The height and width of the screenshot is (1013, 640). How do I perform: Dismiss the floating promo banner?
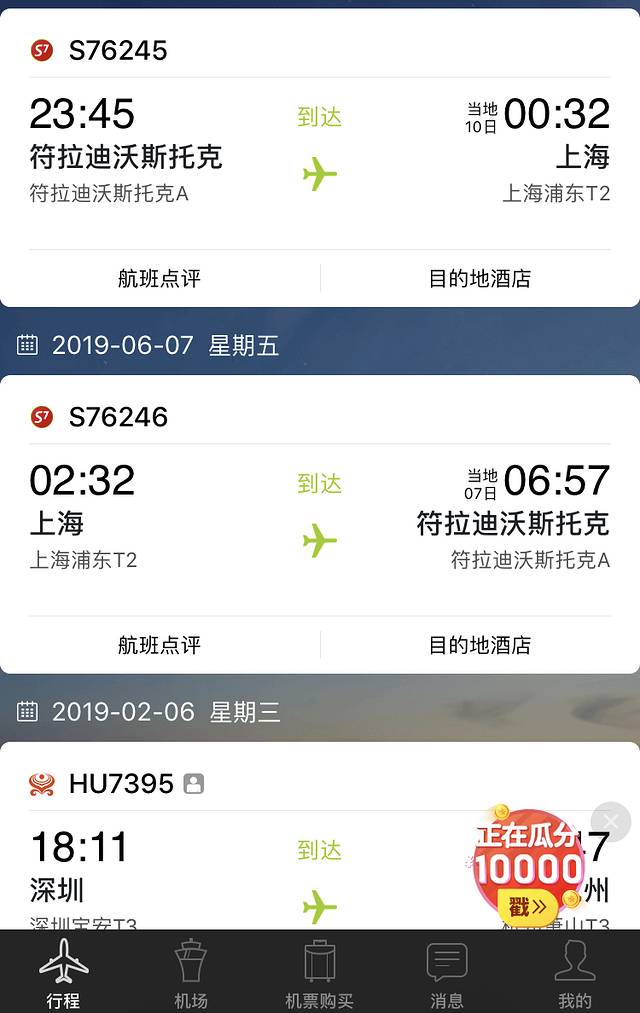611,822
